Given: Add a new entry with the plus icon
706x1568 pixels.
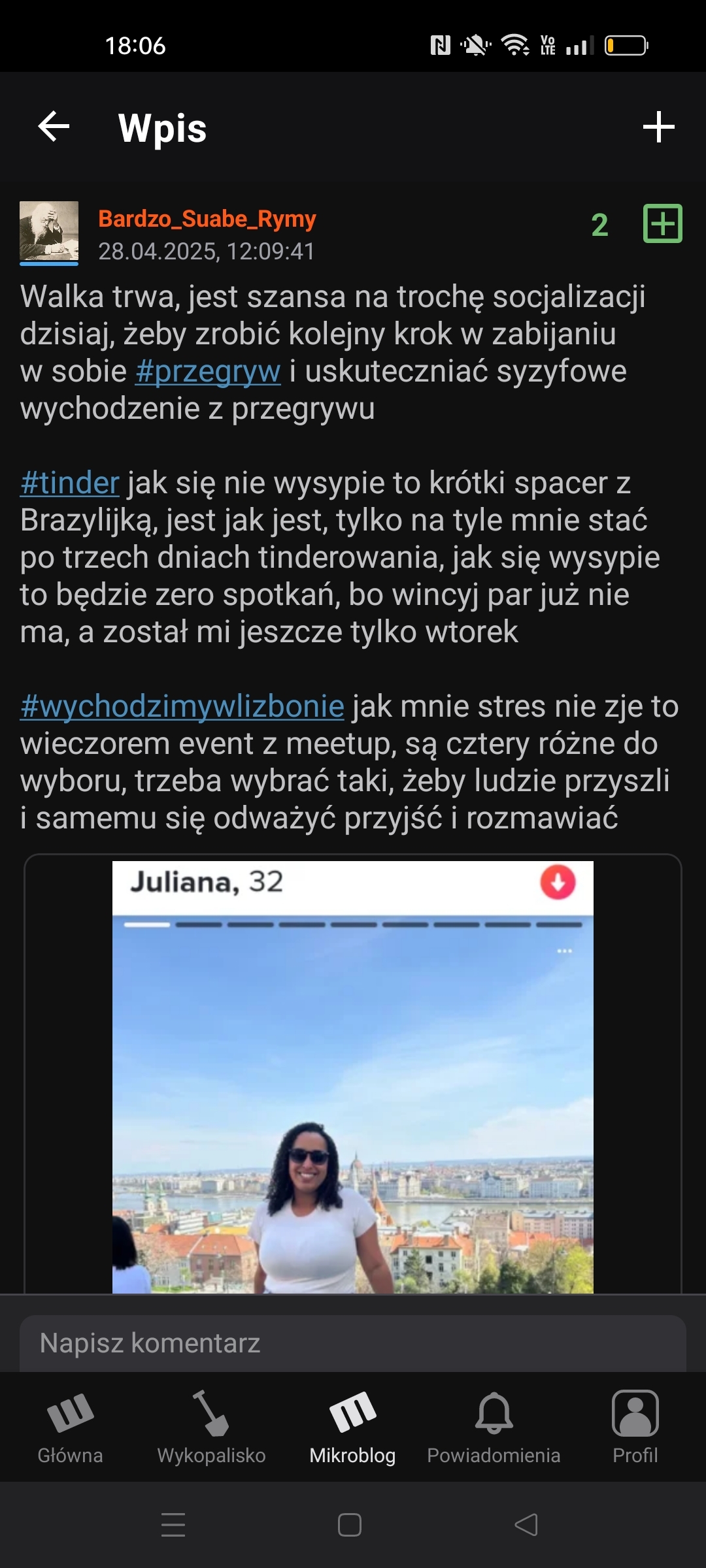Looking at the screenshot, I should [658, 127].
